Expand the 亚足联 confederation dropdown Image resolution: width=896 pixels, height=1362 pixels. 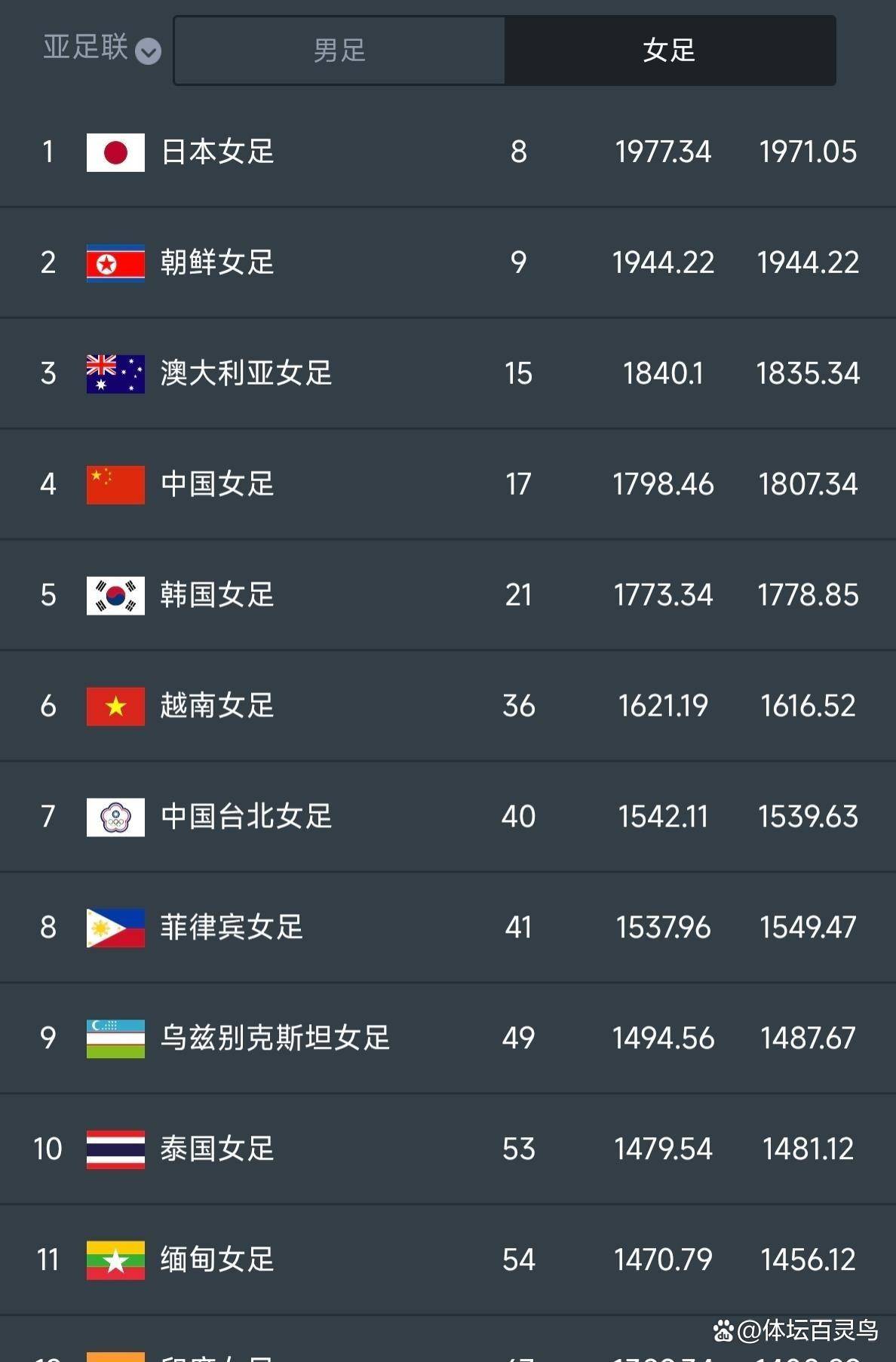pos(102,49)
